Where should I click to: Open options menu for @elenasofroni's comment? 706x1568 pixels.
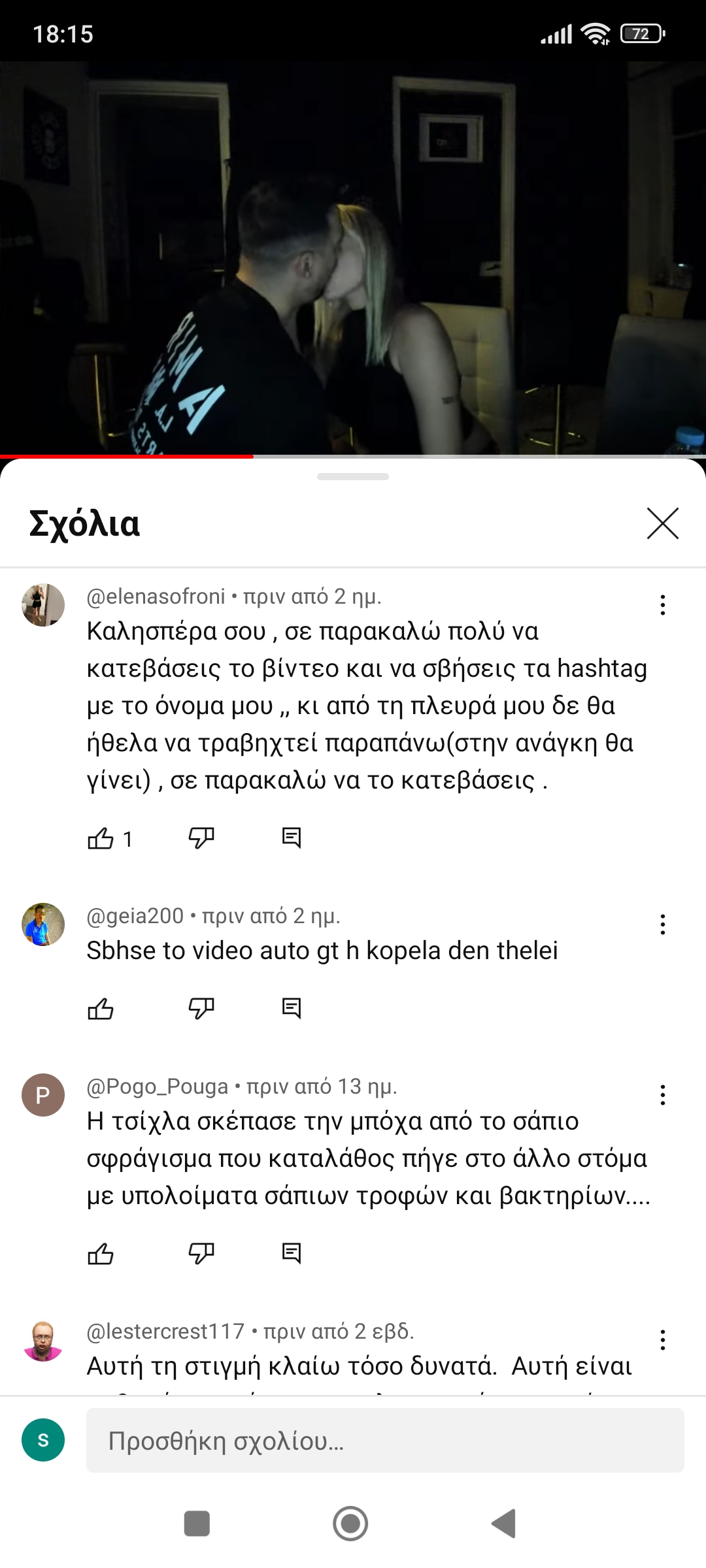662,605
